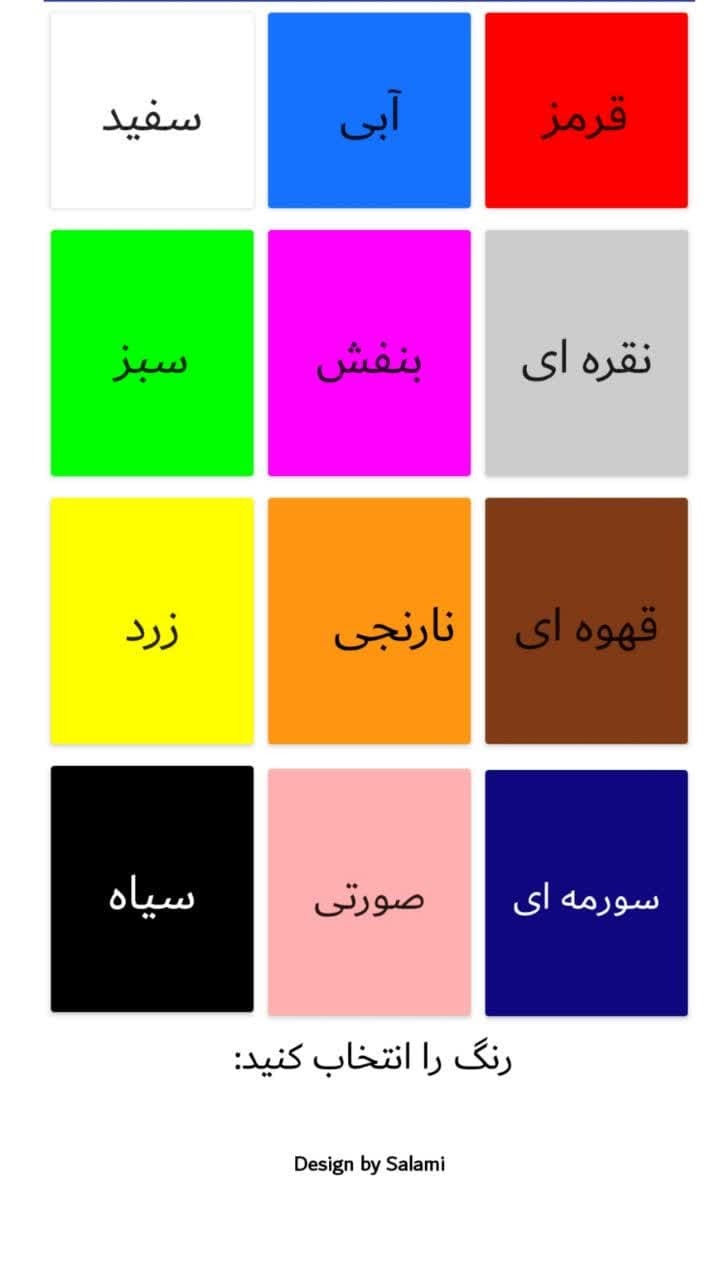Screen dimensions: 721x1280
Task: Click the رنگ را انتخاب کنید prompt text
Action: point(370,1060)
